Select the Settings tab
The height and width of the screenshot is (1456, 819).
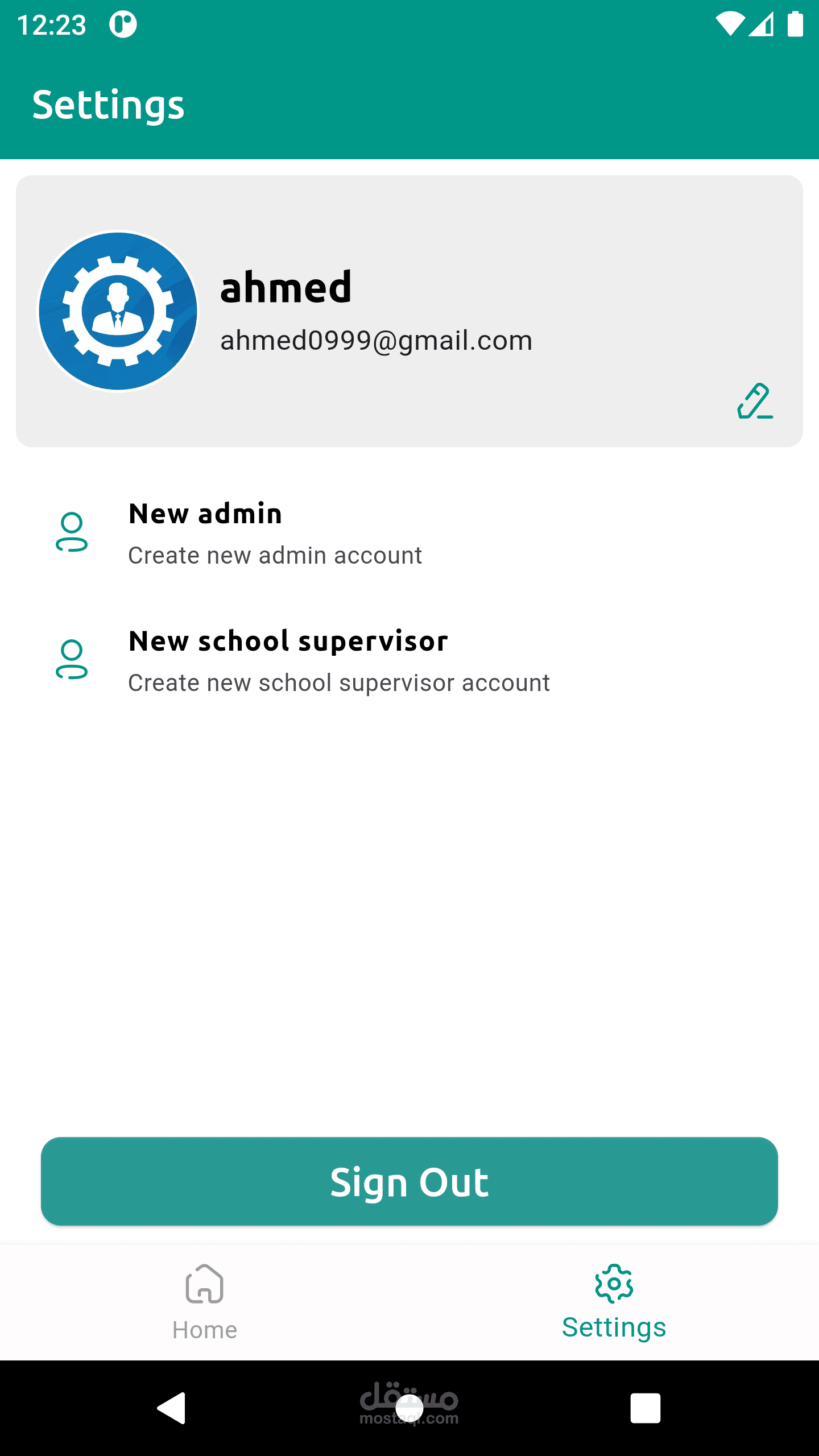point(614,1302)
